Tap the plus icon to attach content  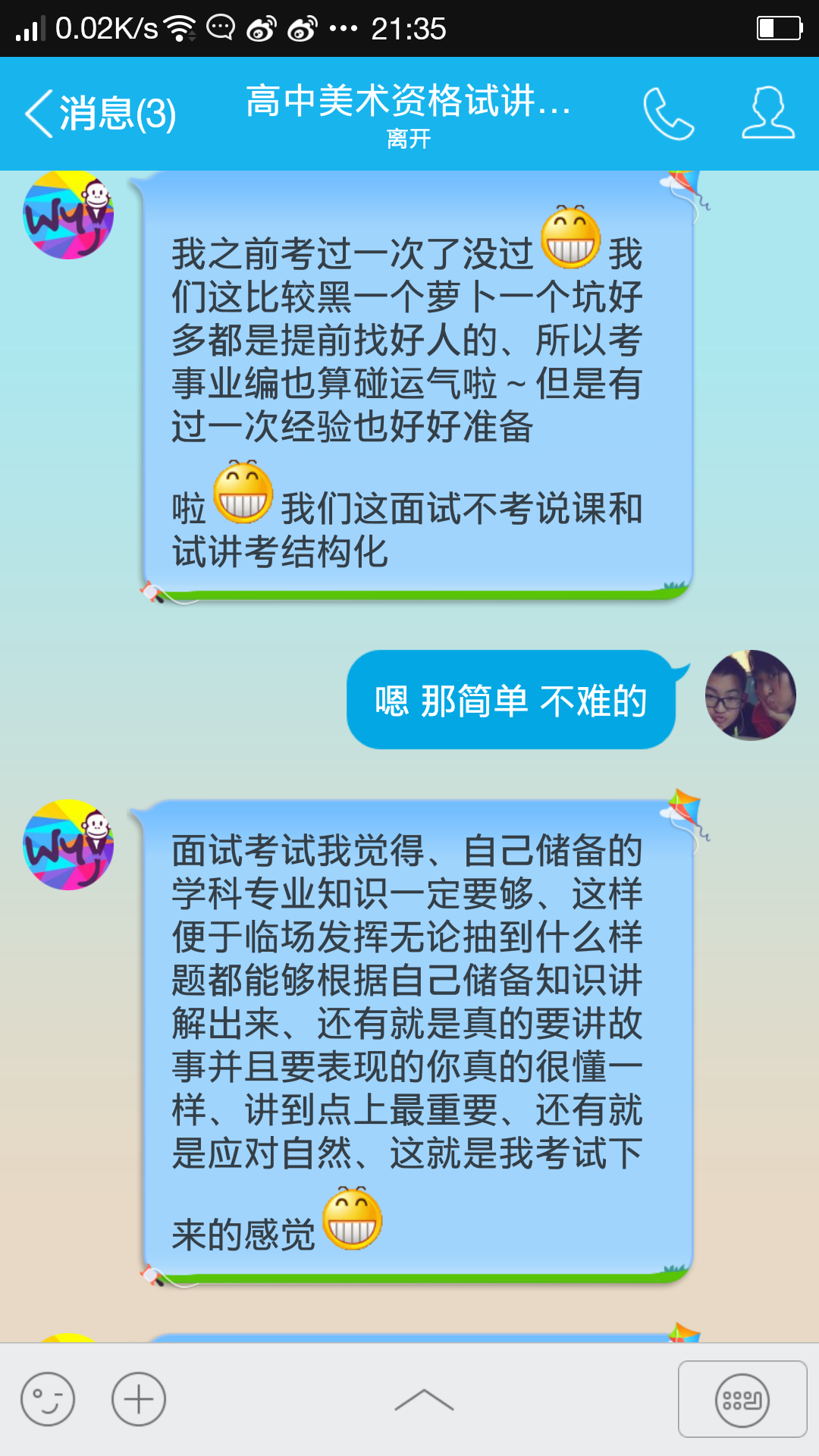[x=136, y=1399]
